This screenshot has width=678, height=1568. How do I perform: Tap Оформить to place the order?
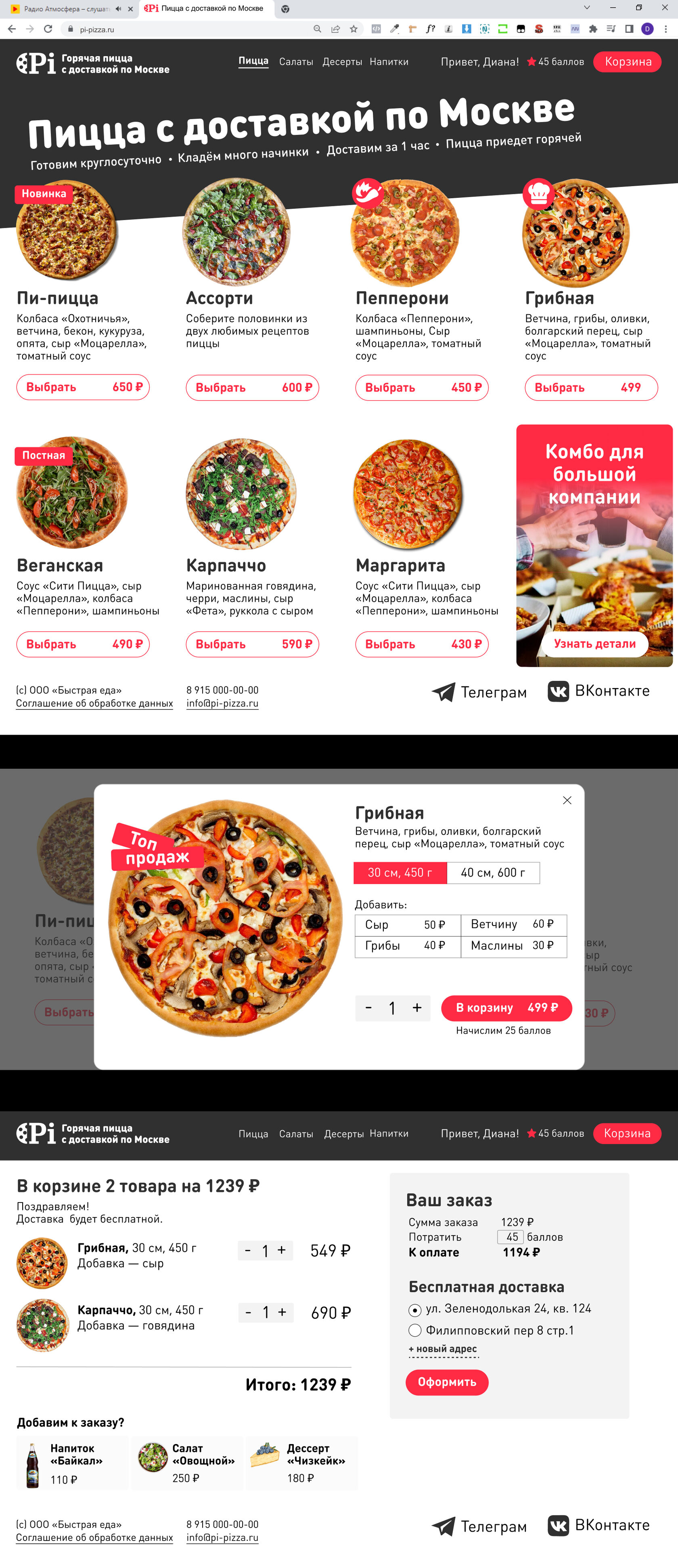(x=446, y=1382)
